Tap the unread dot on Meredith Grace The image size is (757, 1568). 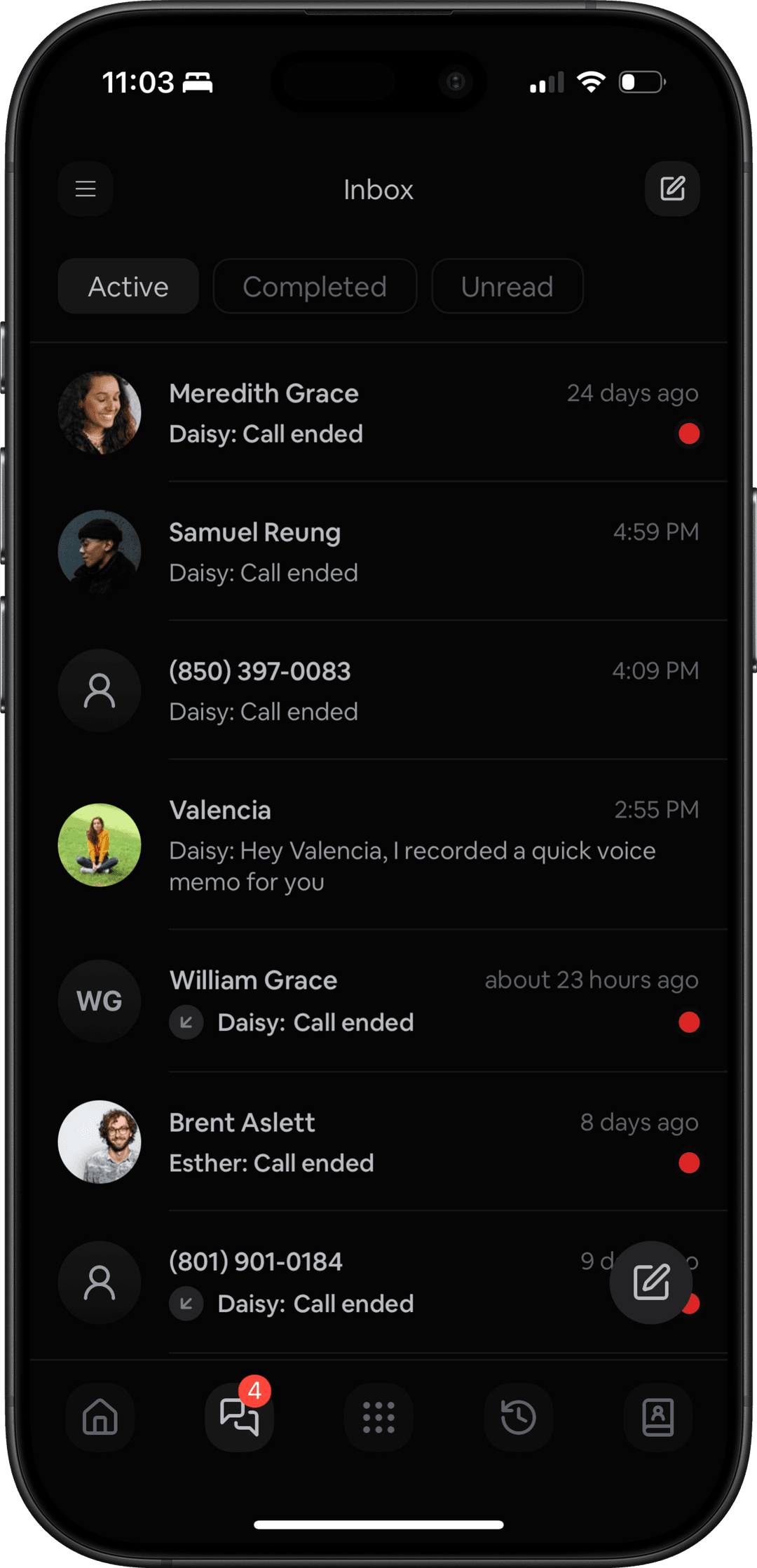coord(689,434)
